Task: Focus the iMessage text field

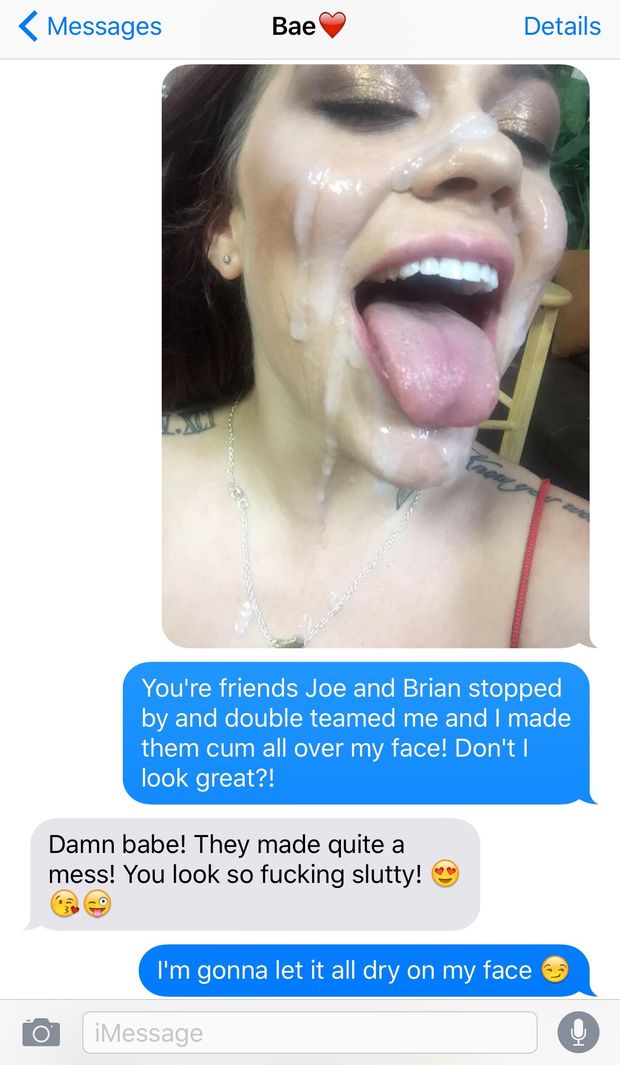Action: pos(310,1032)
